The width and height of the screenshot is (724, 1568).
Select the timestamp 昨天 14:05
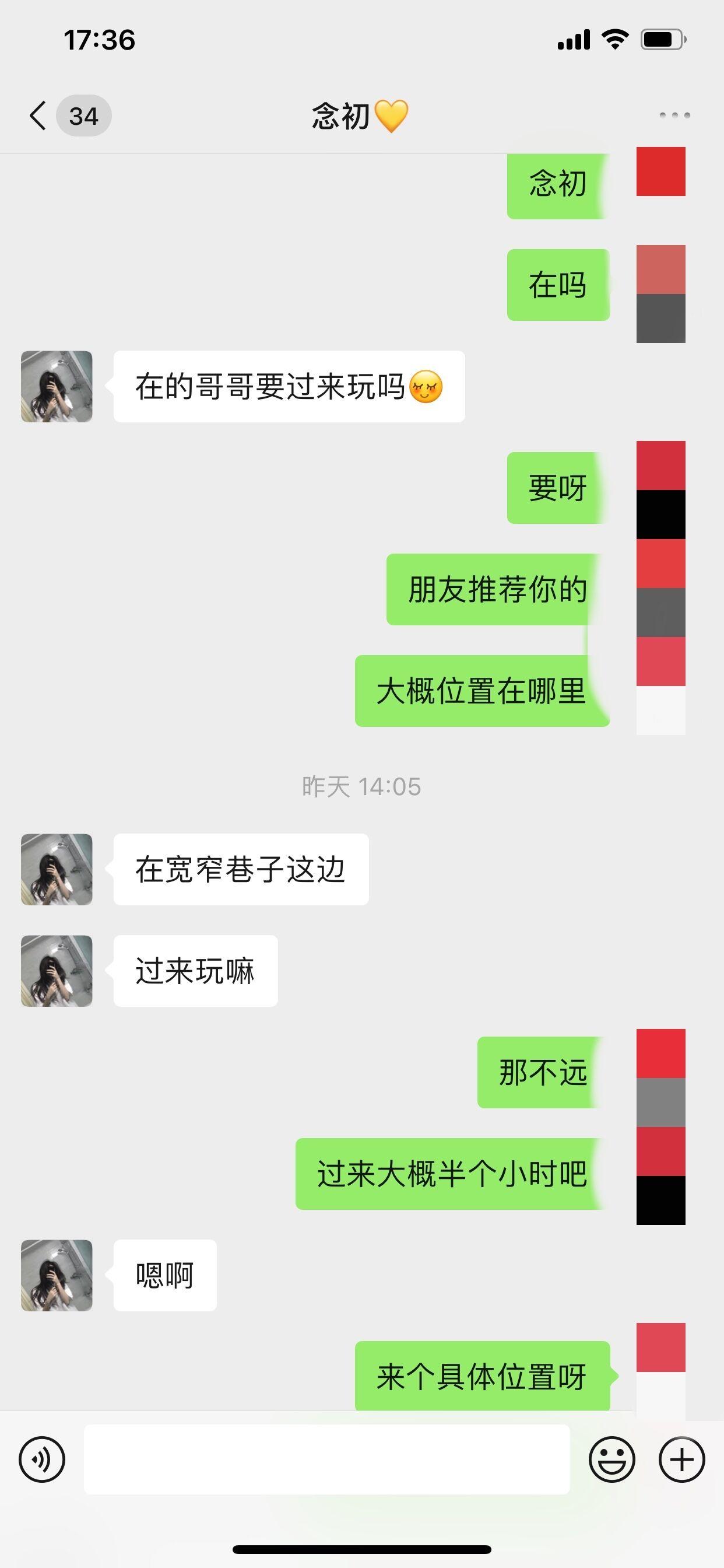361,787
